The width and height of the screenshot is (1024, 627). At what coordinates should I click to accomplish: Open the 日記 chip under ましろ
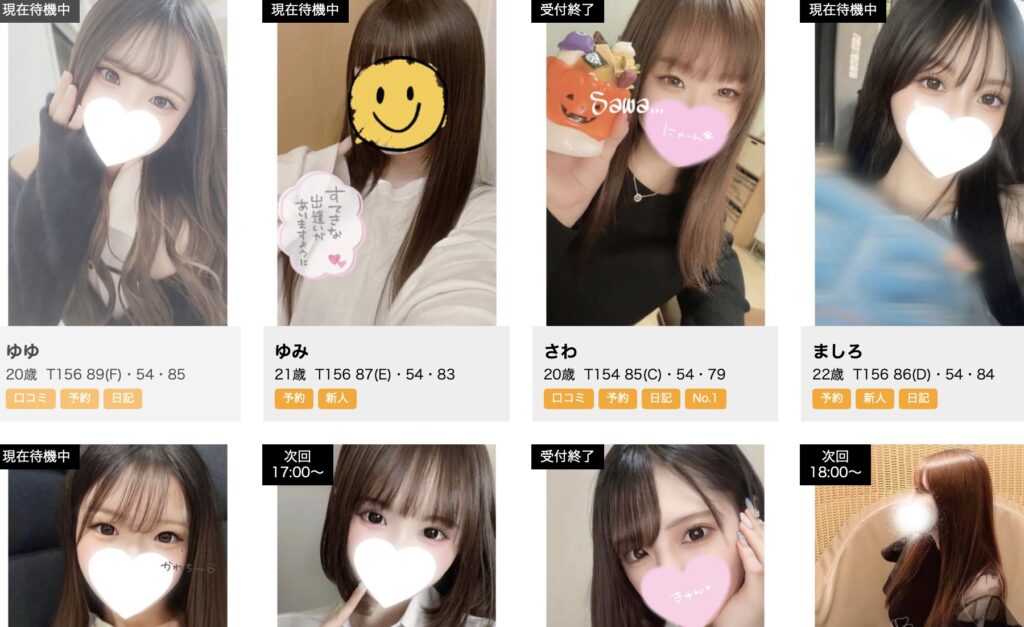click(917, 399)
